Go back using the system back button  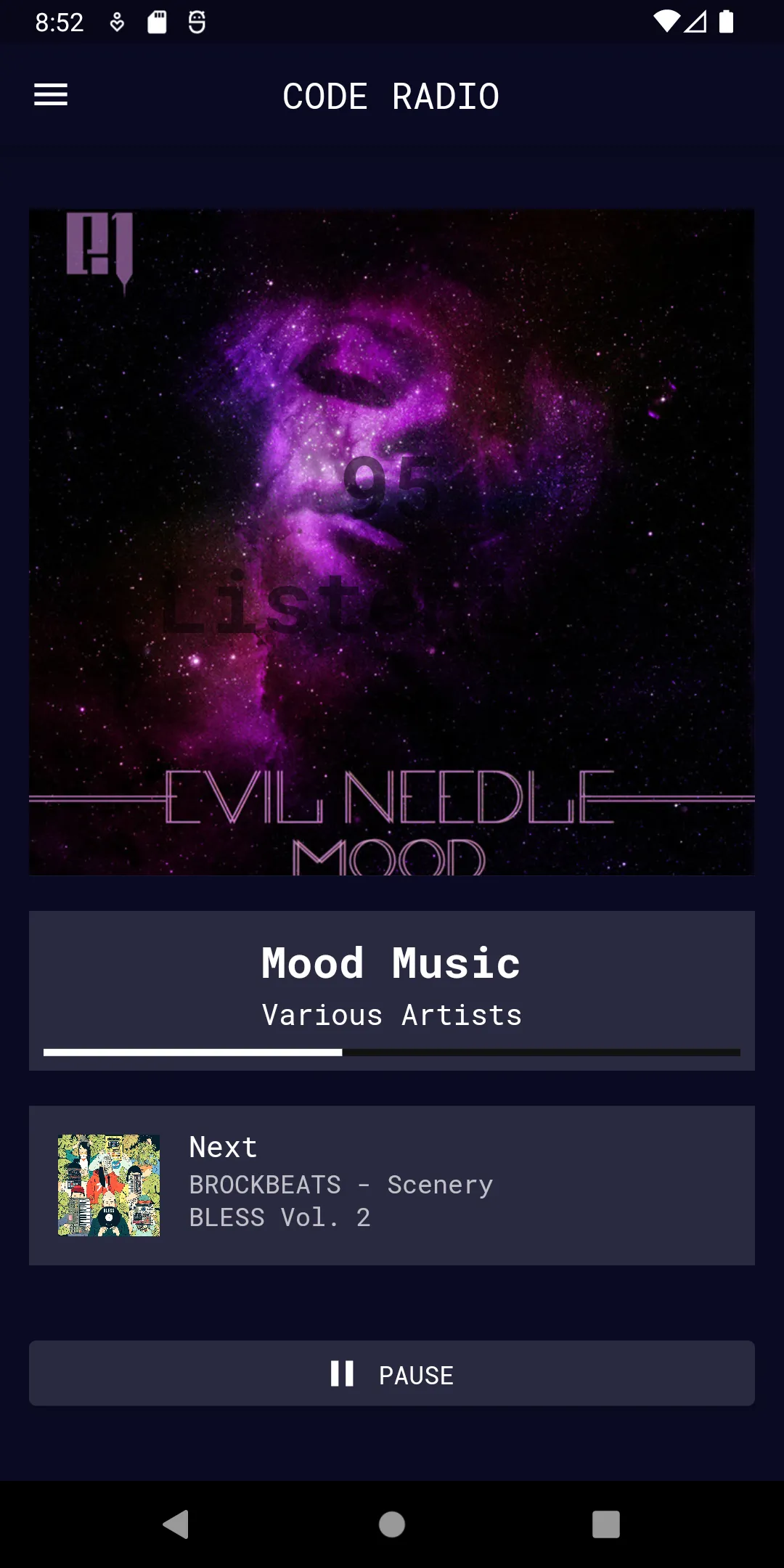(176, 1524)
